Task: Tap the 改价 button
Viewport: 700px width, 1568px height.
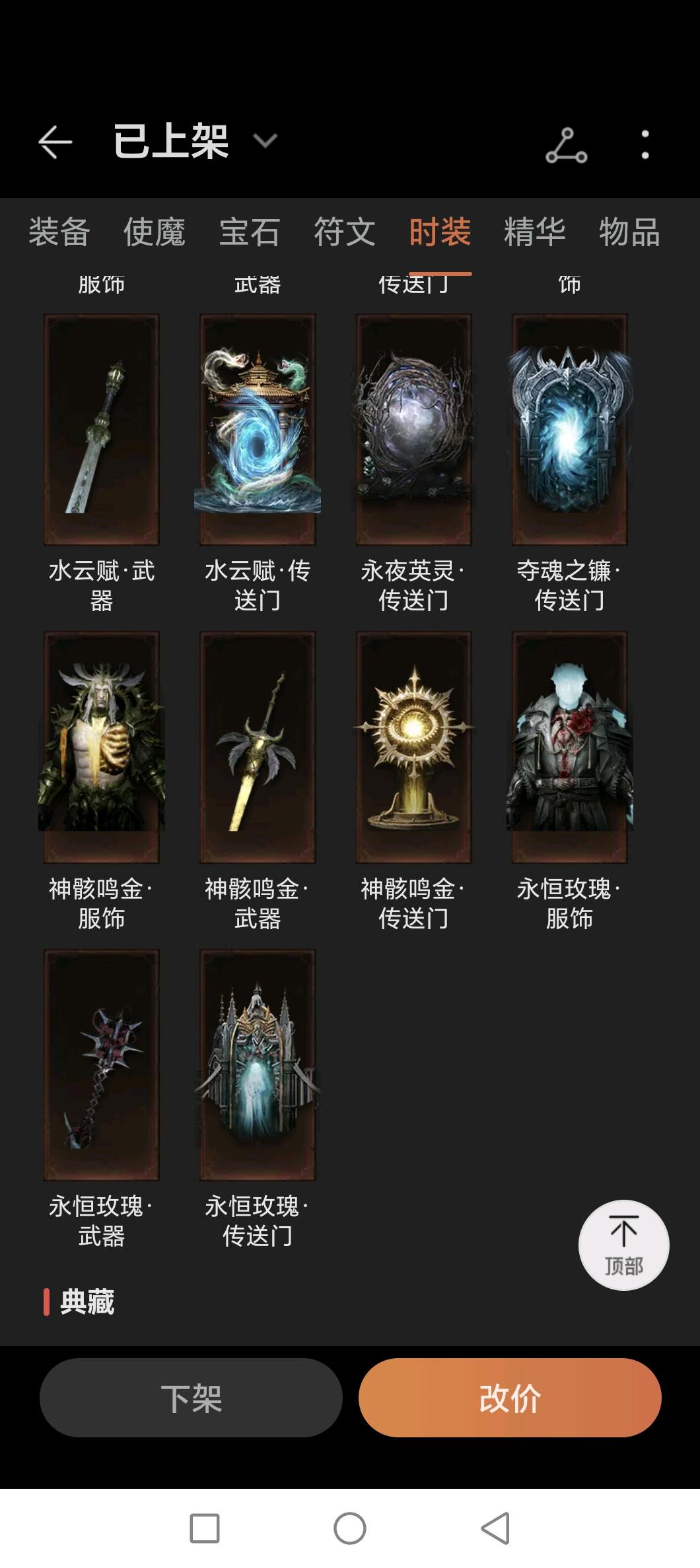Action: coord(510,1397)
